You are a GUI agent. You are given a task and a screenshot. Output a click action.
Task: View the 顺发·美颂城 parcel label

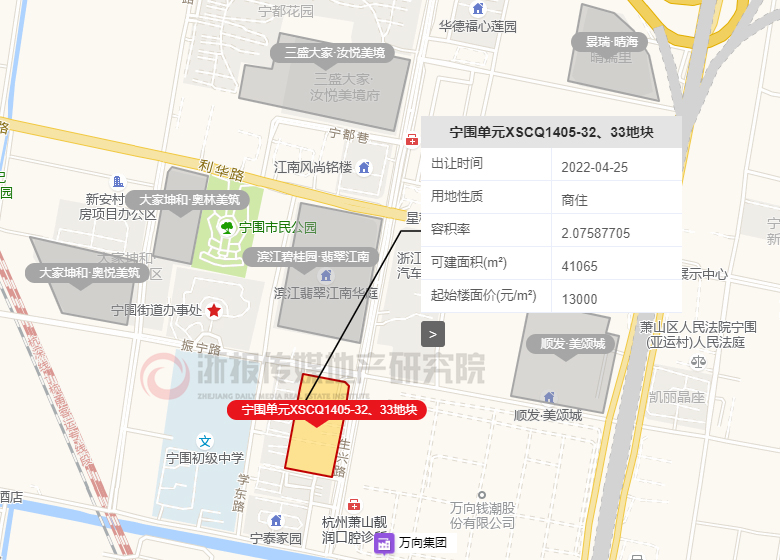[574, 343]
